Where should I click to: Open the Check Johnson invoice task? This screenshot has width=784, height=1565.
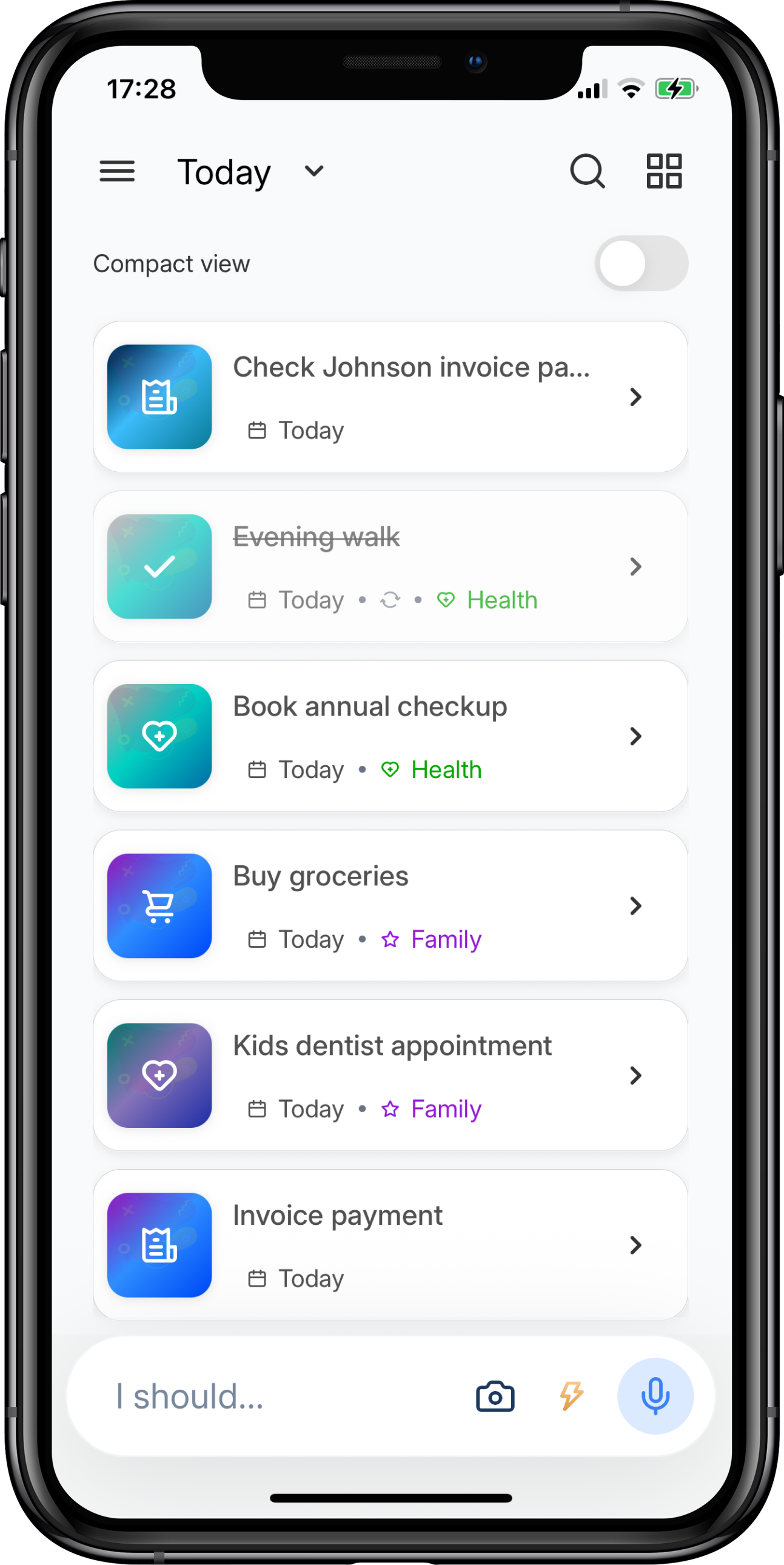411,368
